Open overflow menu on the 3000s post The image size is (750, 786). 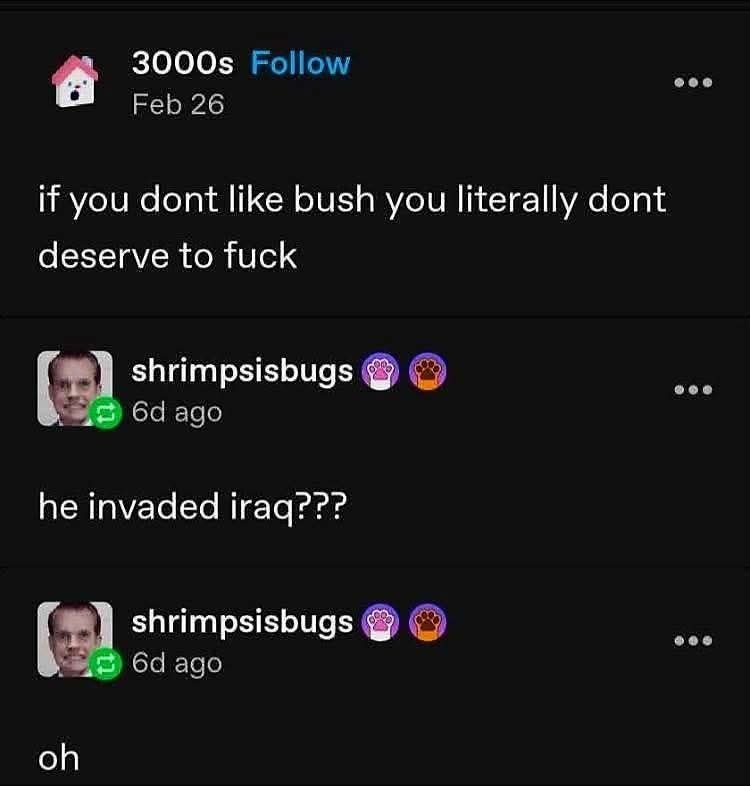692,83
